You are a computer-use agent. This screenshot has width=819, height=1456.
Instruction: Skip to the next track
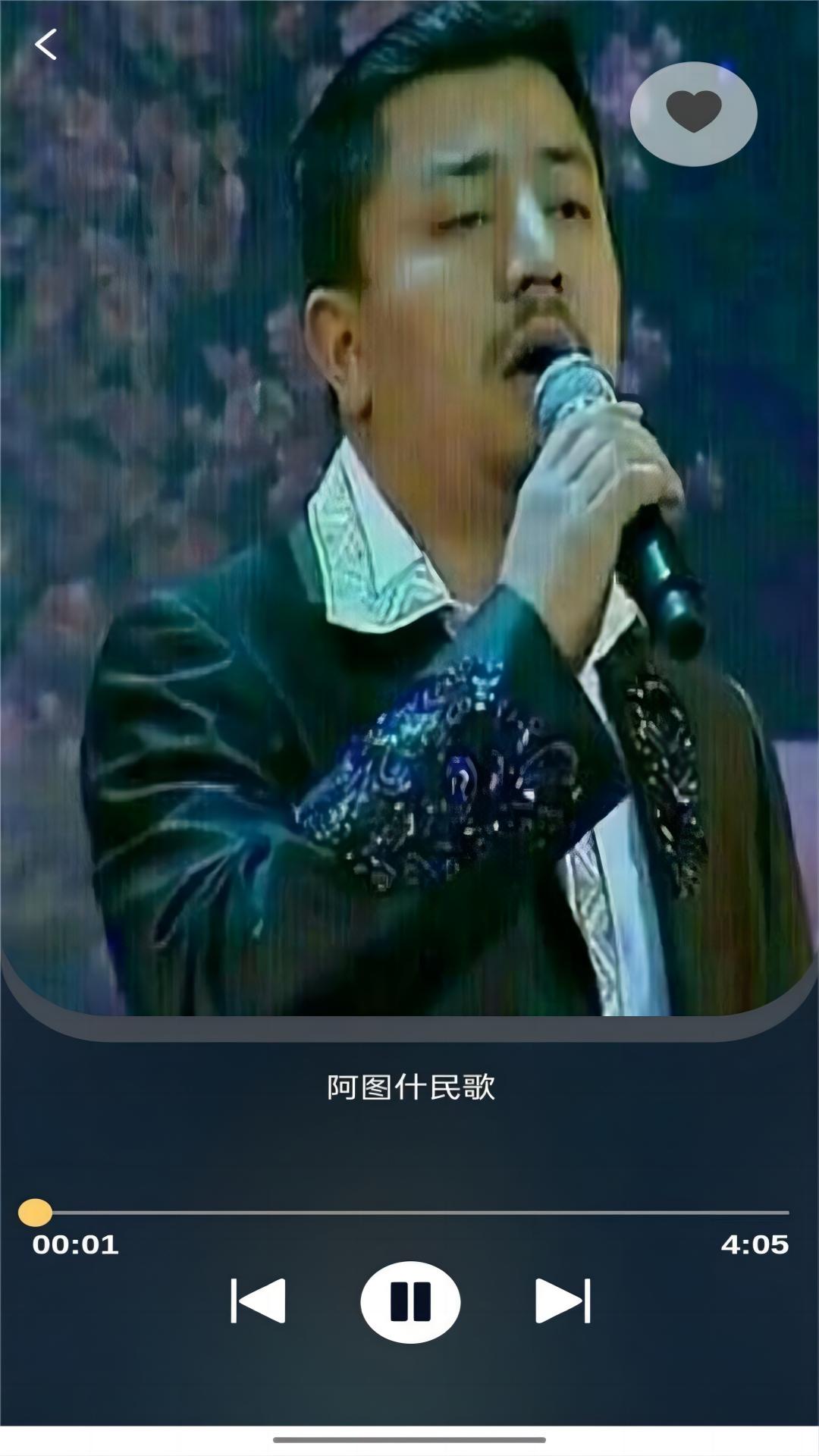click(562, 1301)
